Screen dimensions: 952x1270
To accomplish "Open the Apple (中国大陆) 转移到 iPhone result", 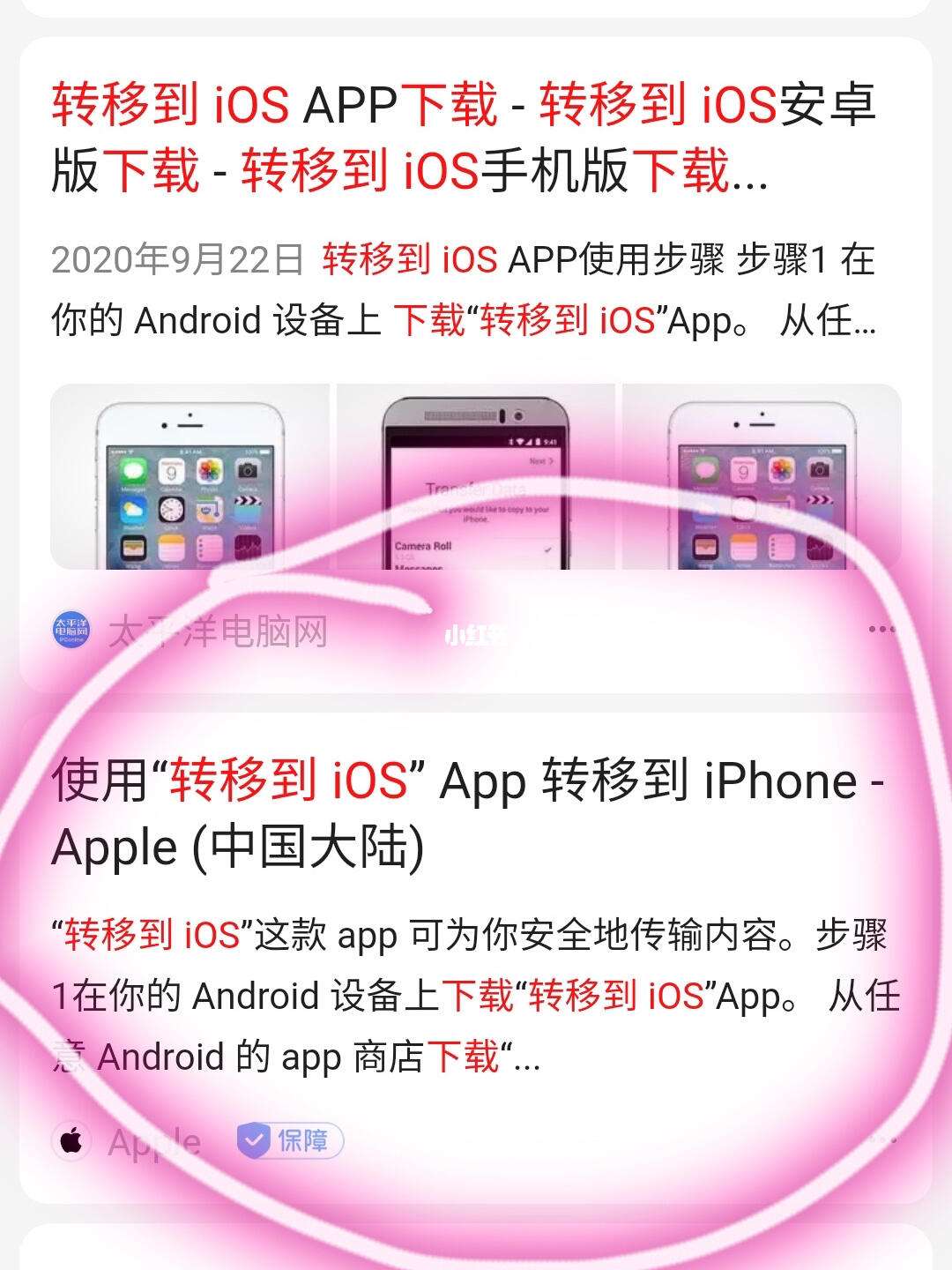I will 467,813.
